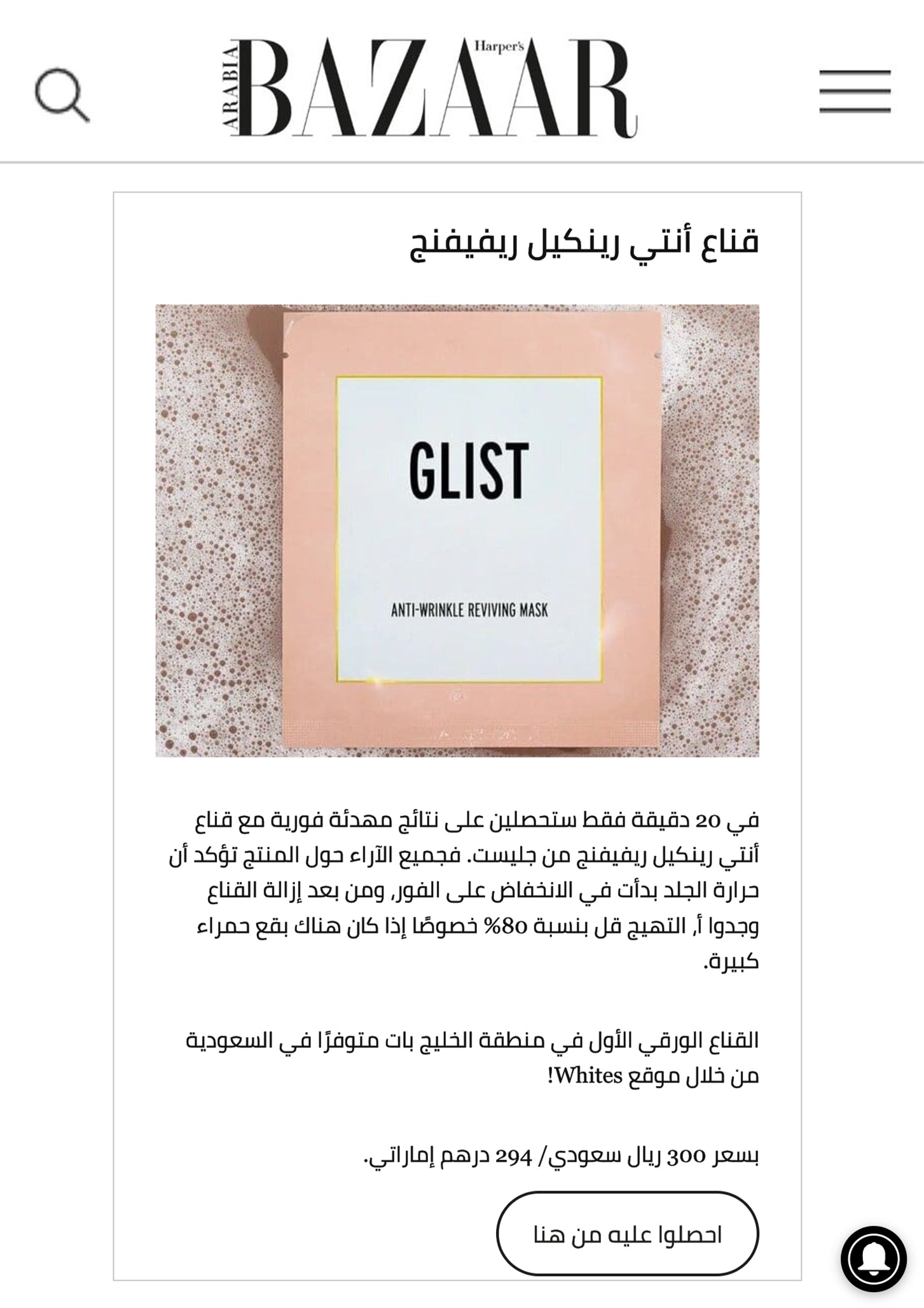Tap the "احصلوا عليه من هنا" button

tap(627, 1234)
